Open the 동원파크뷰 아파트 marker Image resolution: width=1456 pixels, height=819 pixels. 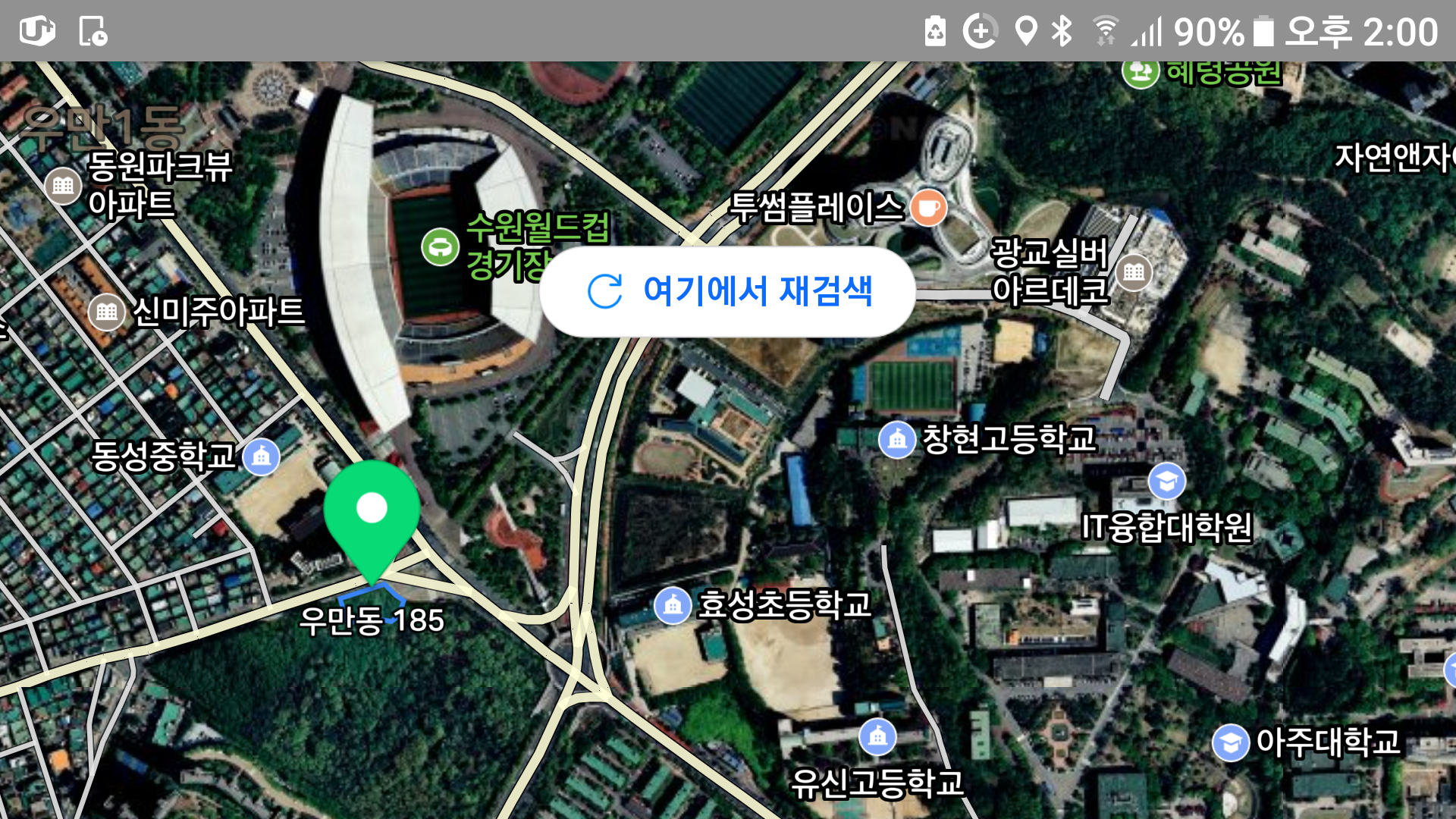64,186
